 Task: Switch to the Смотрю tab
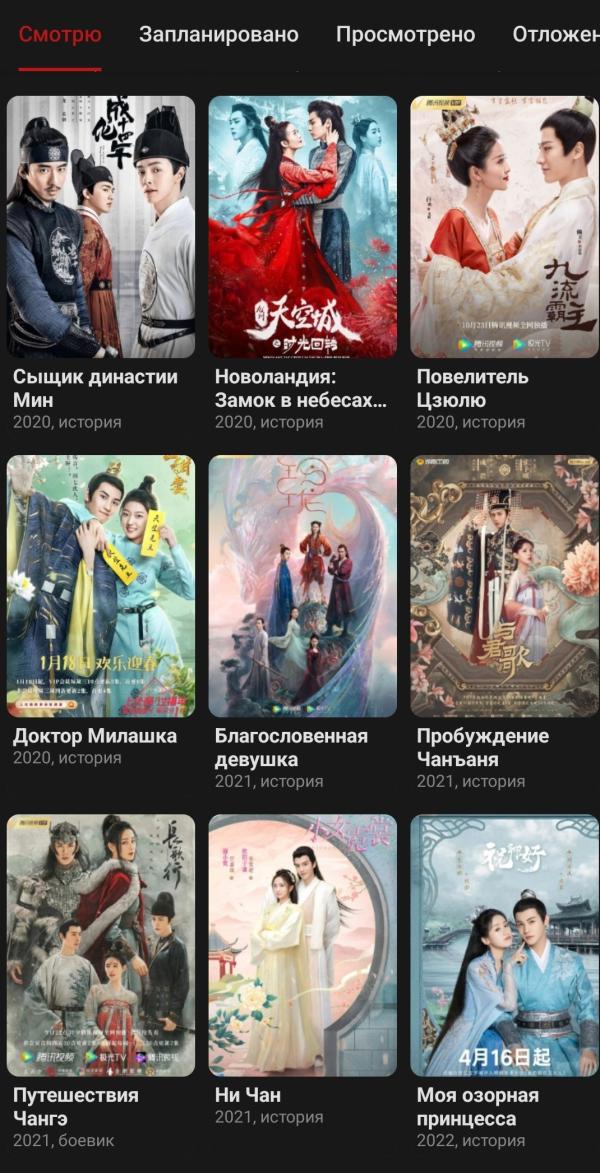click(x=60, y=35)
